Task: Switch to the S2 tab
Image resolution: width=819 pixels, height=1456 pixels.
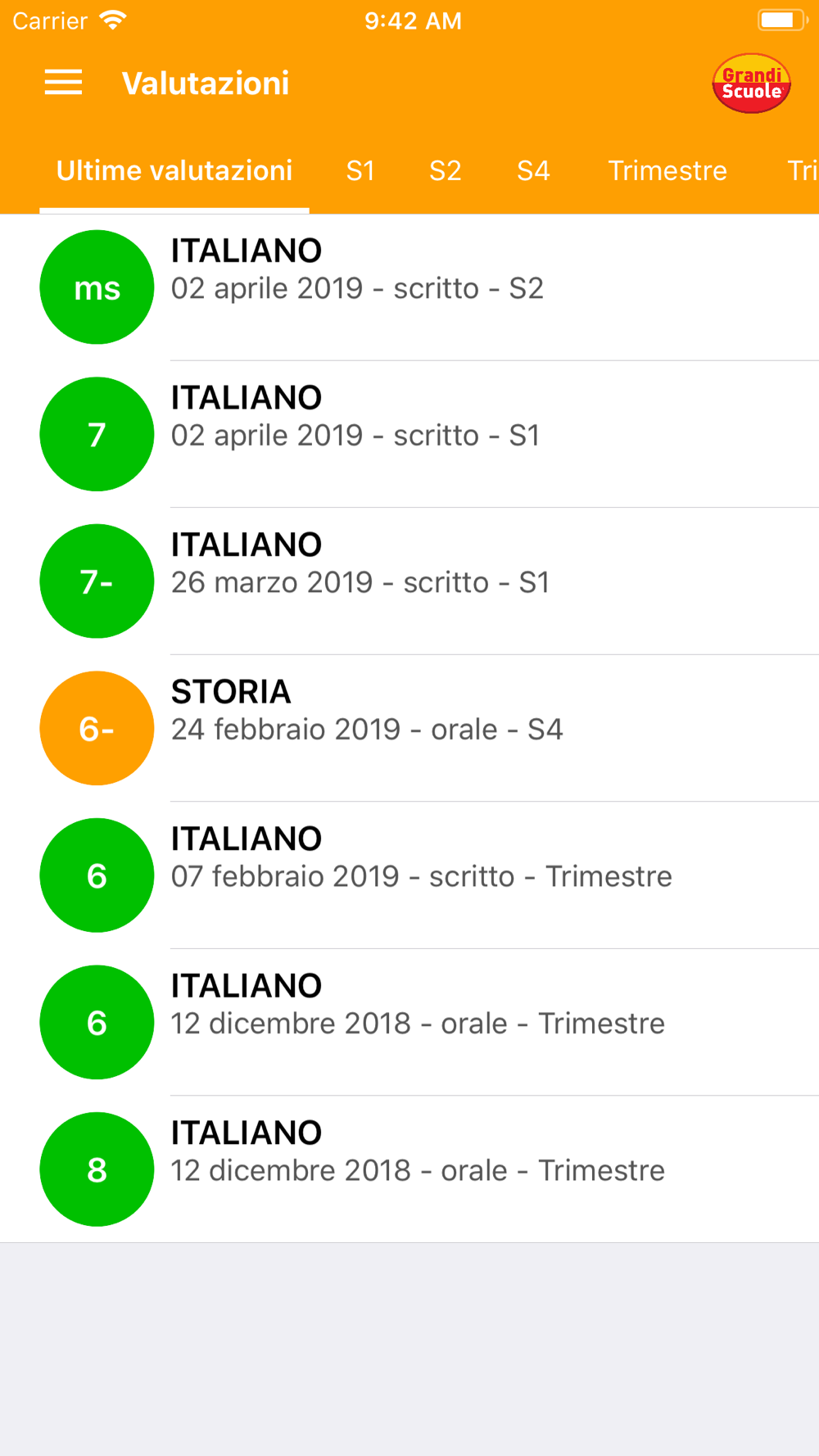Action: [445, 170]
